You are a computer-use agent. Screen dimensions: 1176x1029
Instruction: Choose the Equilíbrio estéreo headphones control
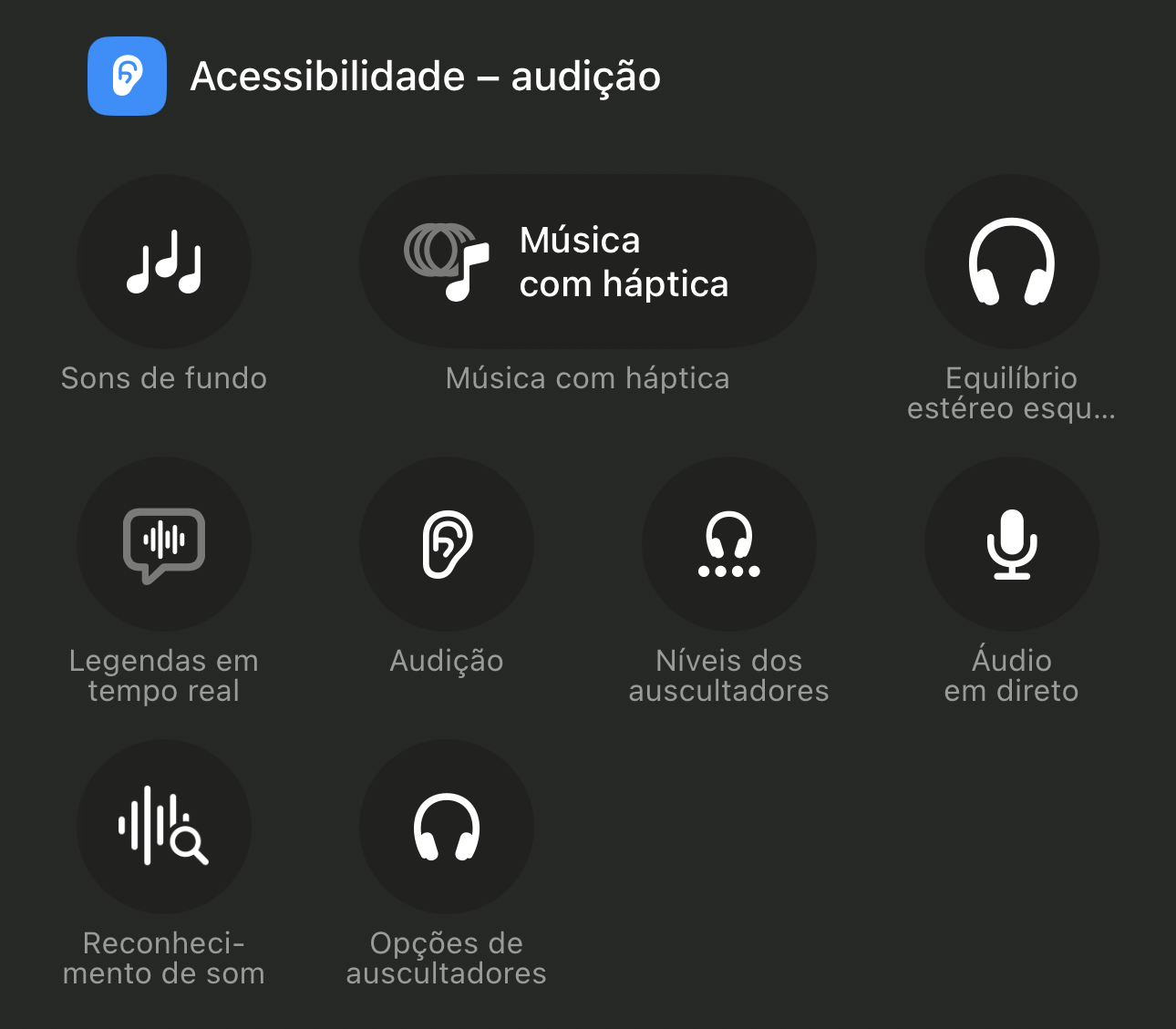[1011, 262]
